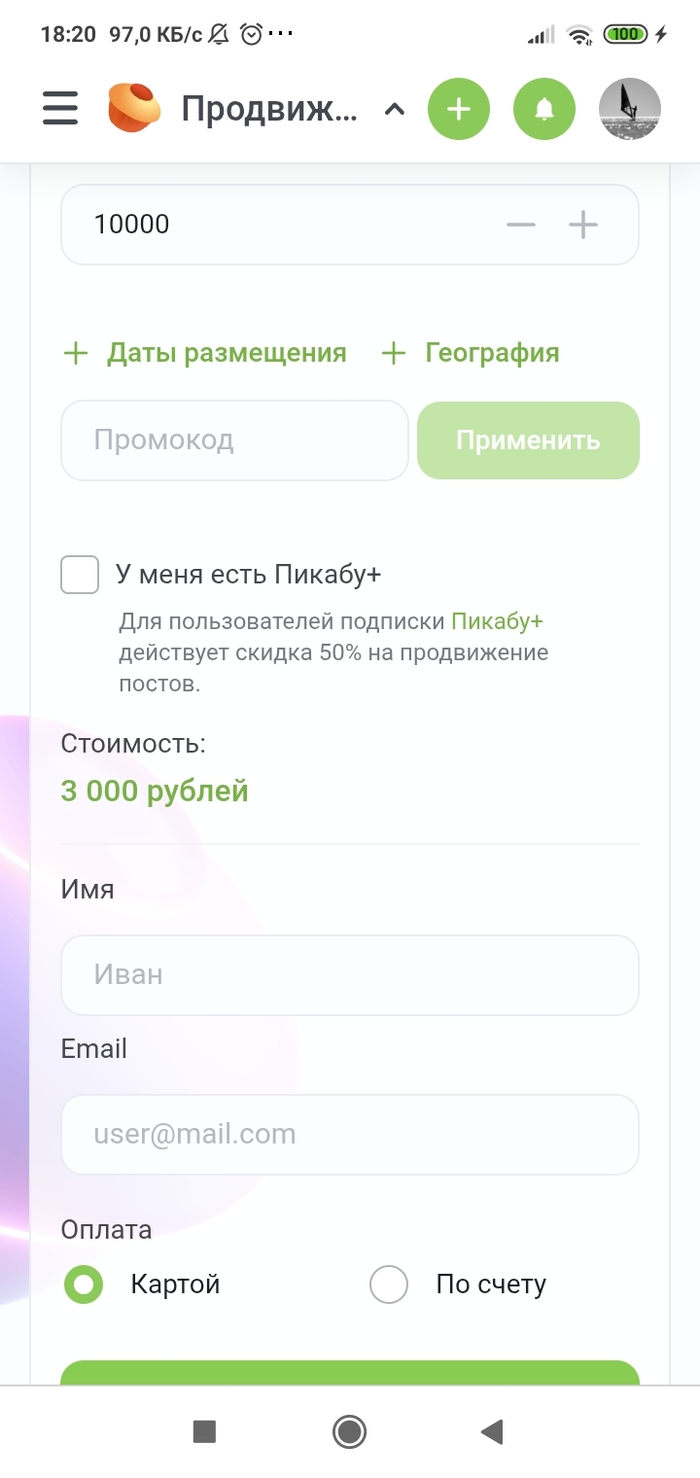The width and height of the screenshot is (700, 1478).
Task: Add Даты размещения
Action: [205, 353]
